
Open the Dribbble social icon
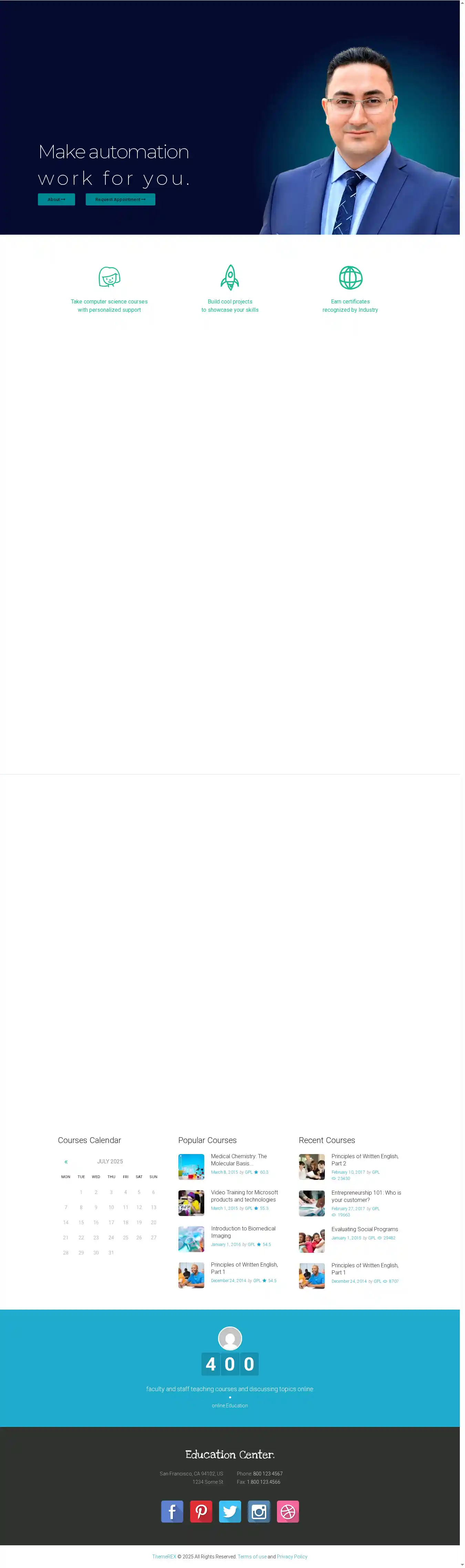click(x=288, y=1511)
